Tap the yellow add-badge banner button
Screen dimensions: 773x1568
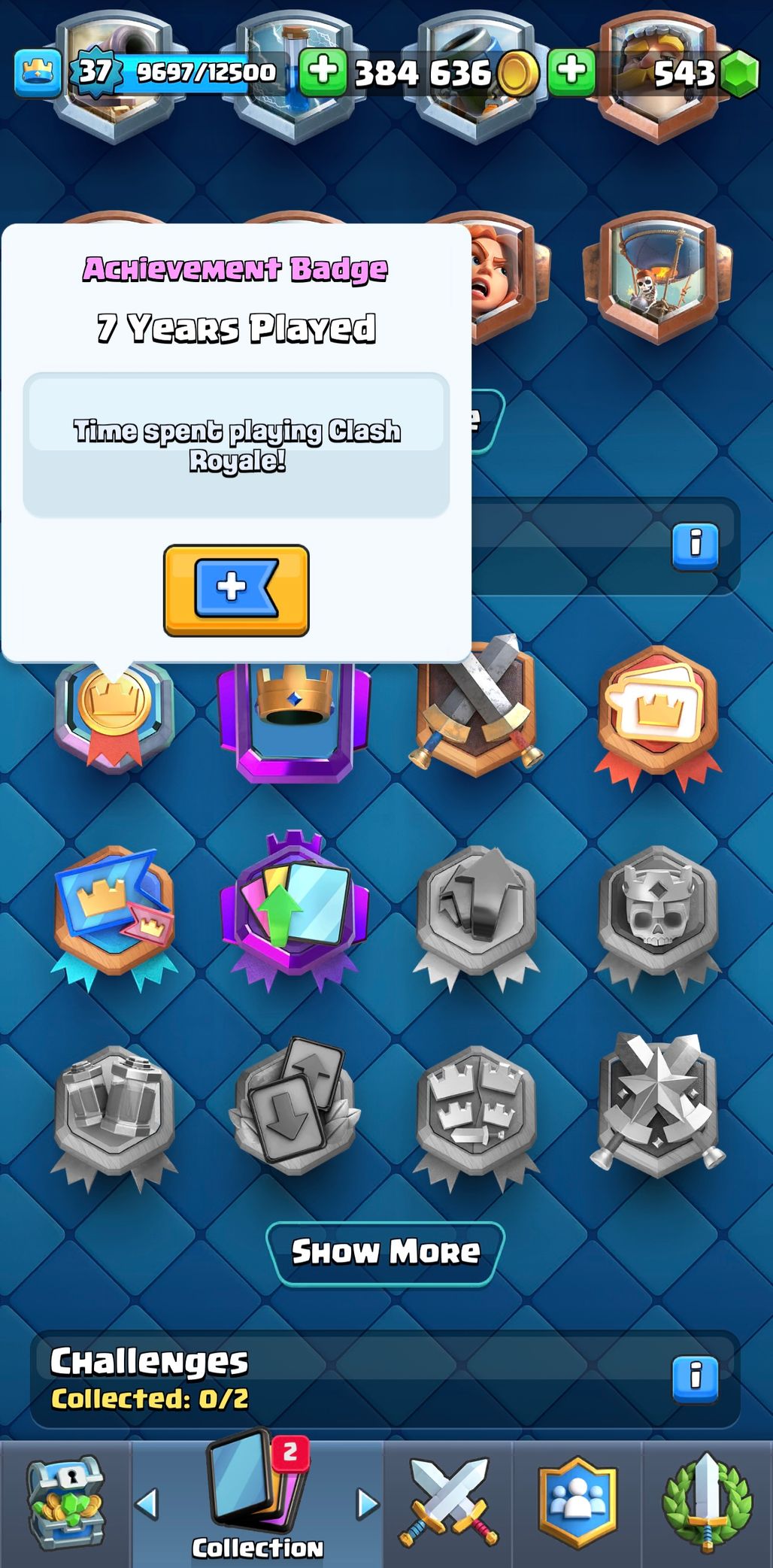236,590
